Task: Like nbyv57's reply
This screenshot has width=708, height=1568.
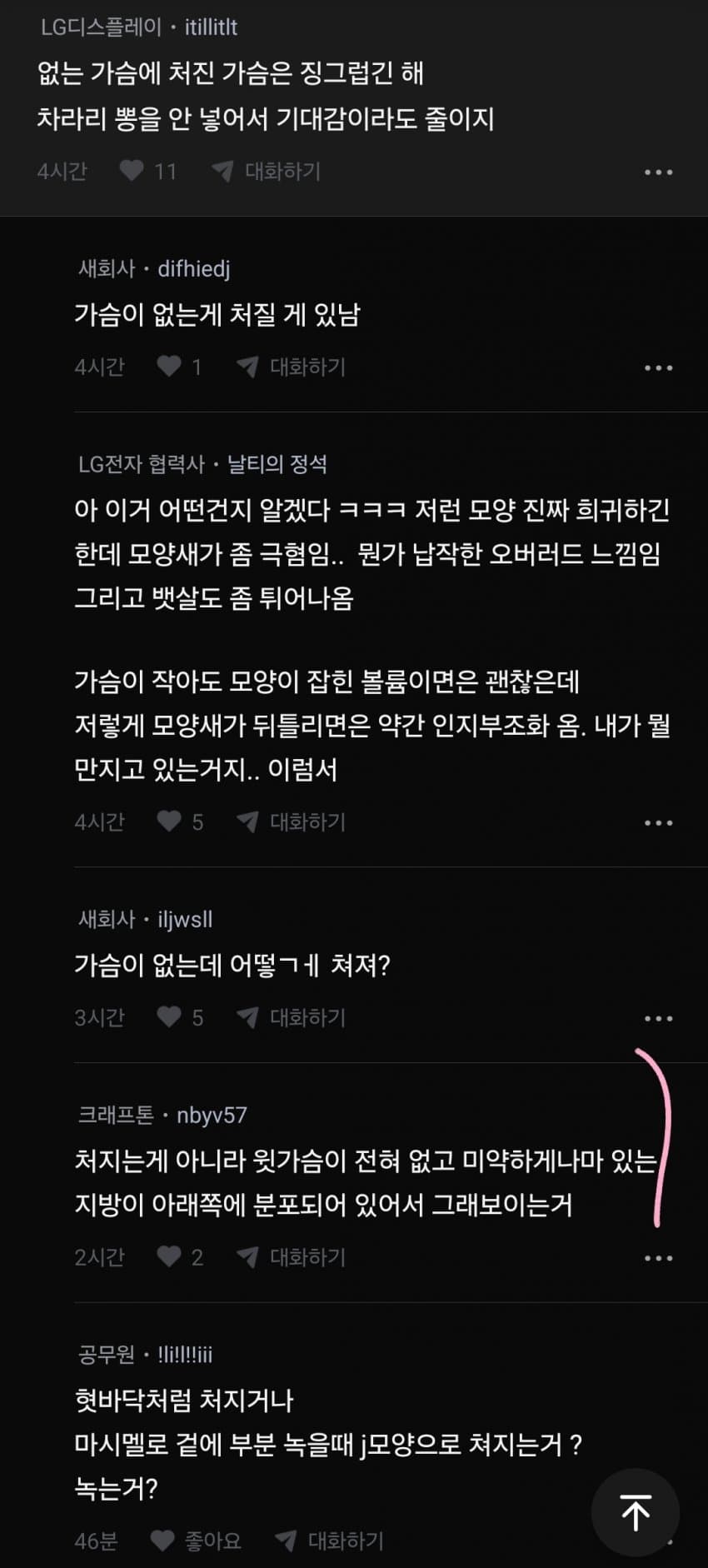Action: [170, 1256]
